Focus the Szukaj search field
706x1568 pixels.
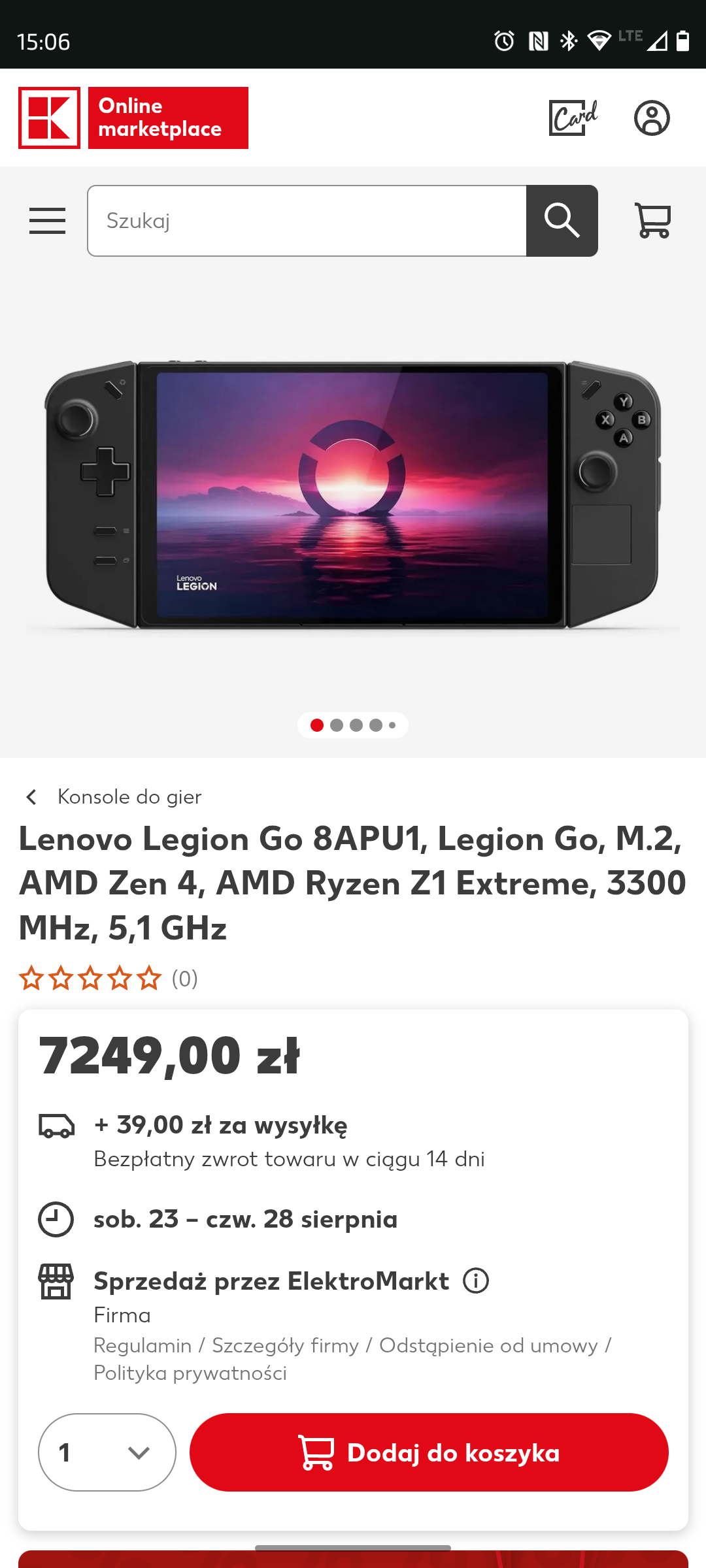[x=307, y=221]
